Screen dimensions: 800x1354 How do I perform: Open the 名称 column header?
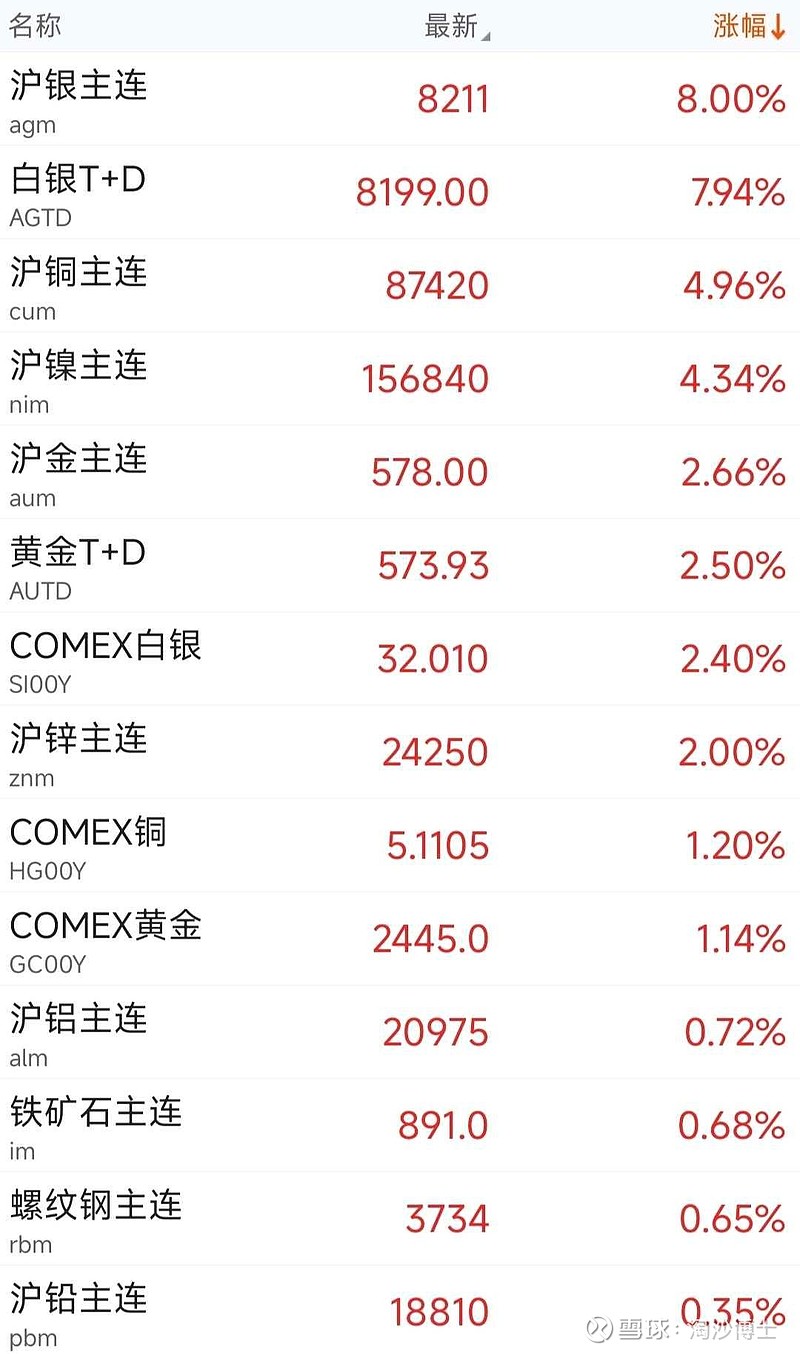(x=35, y=25)
